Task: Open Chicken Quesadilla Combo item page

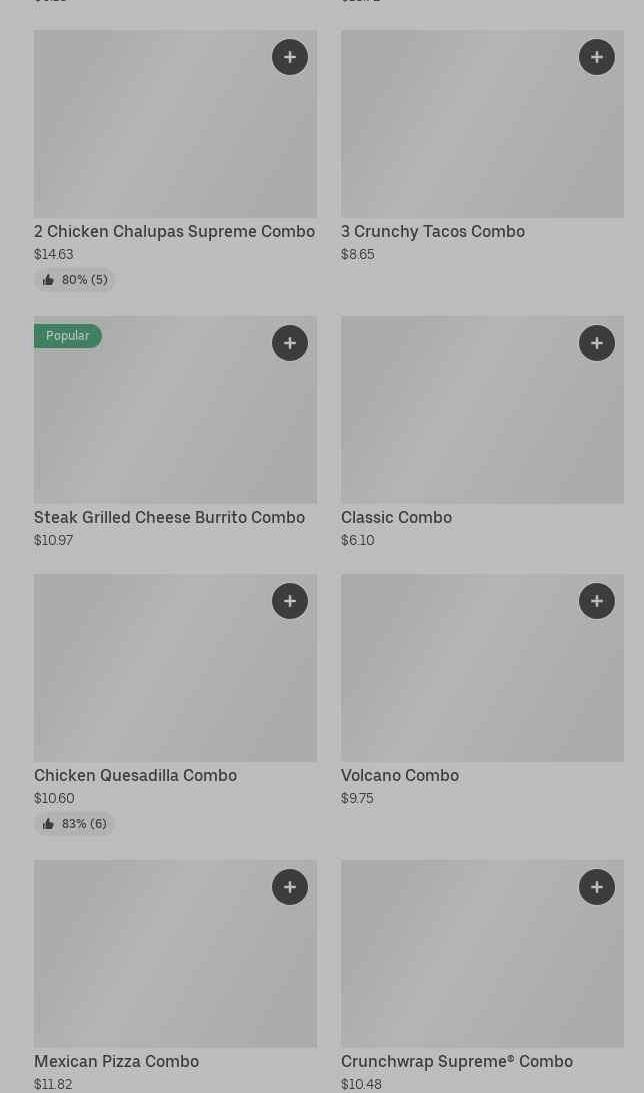Action: click(175, 704)
